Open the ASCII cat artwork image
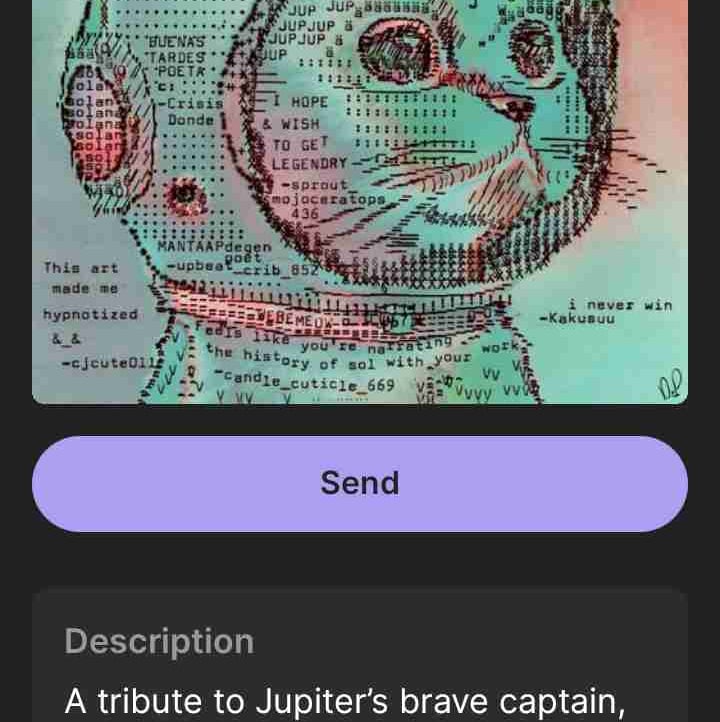Screen dimensions: 720x722 click(360, 200)
